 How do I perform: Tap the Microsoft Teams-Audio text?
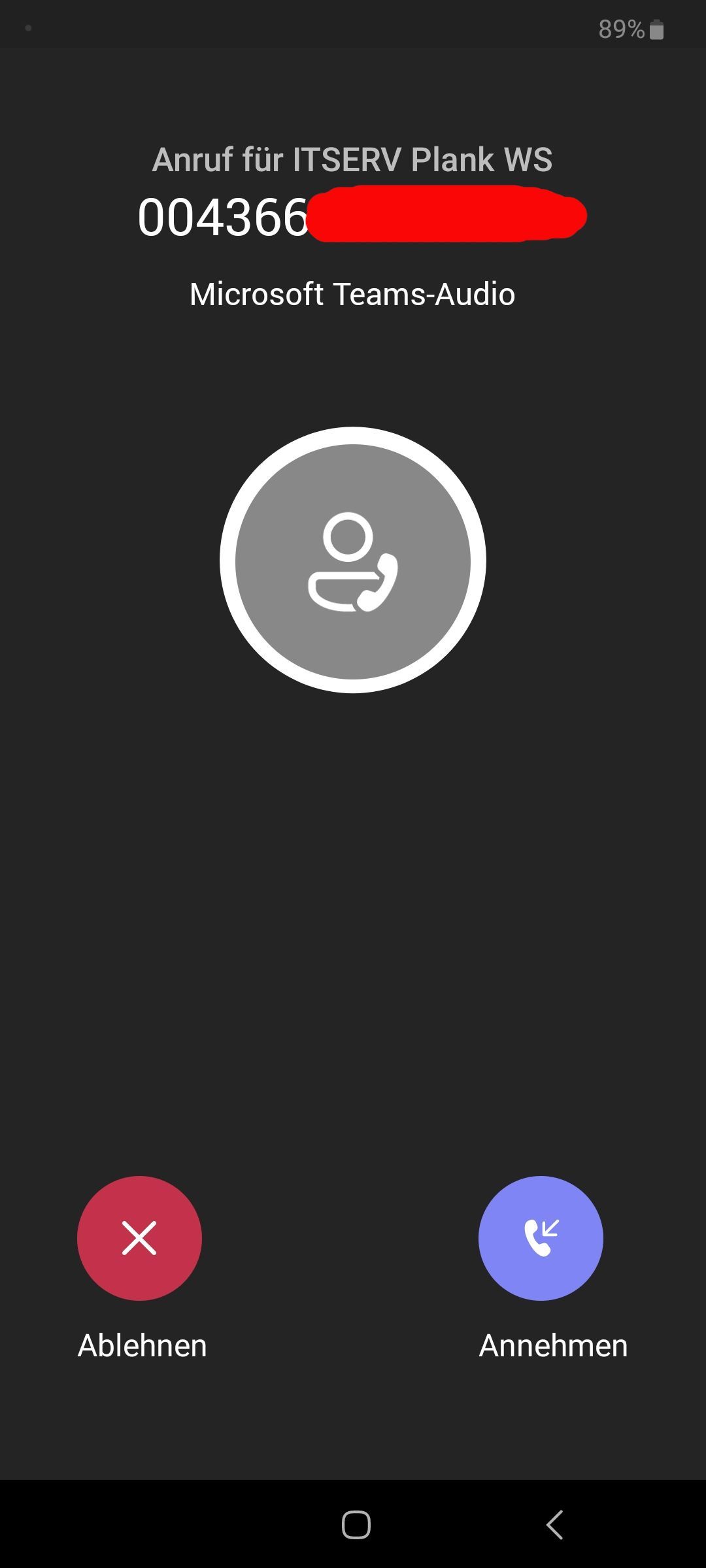coord(352,294)
